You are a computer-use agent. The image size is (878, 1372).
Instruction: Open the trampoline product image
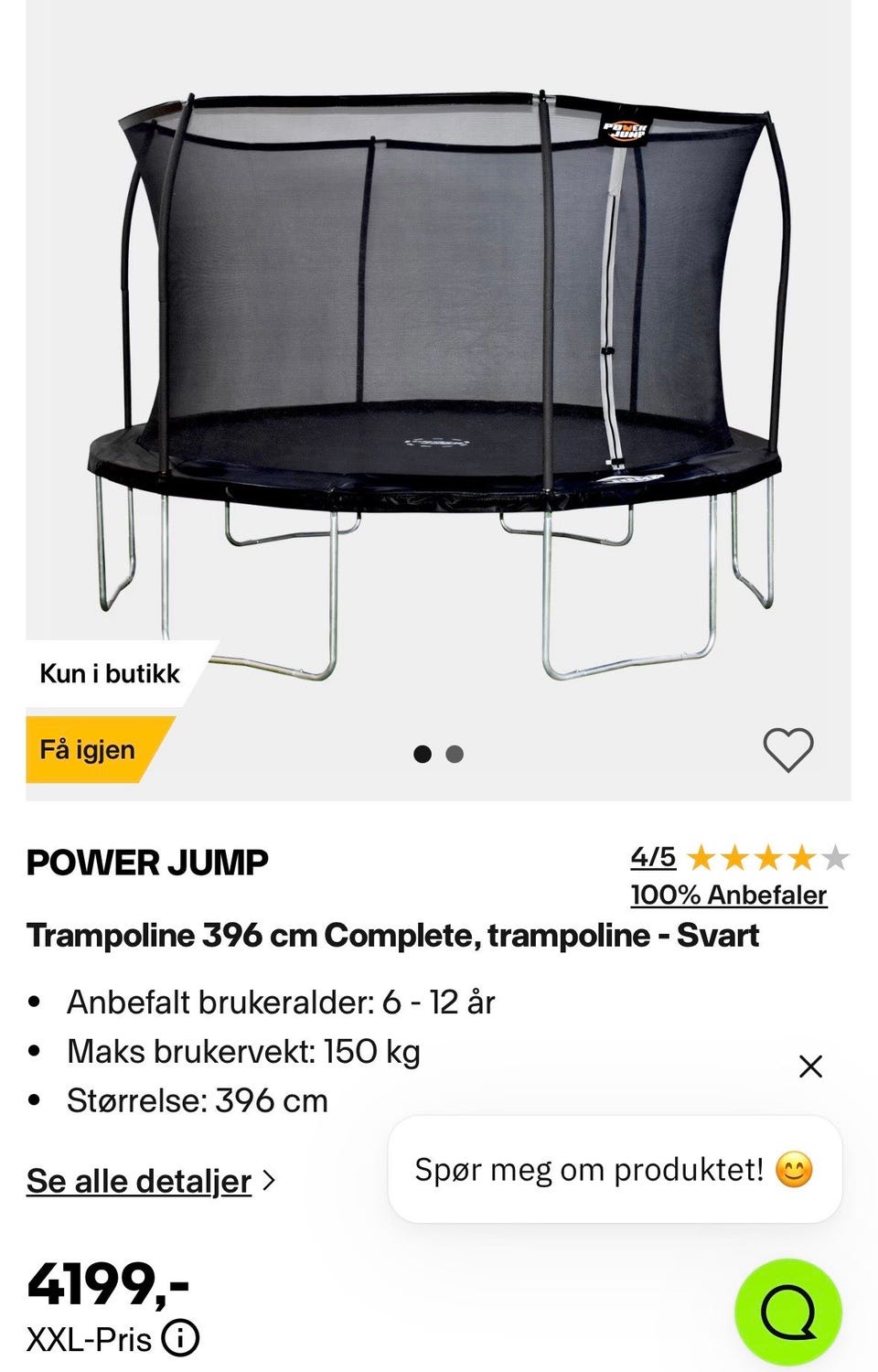point(439,384)
